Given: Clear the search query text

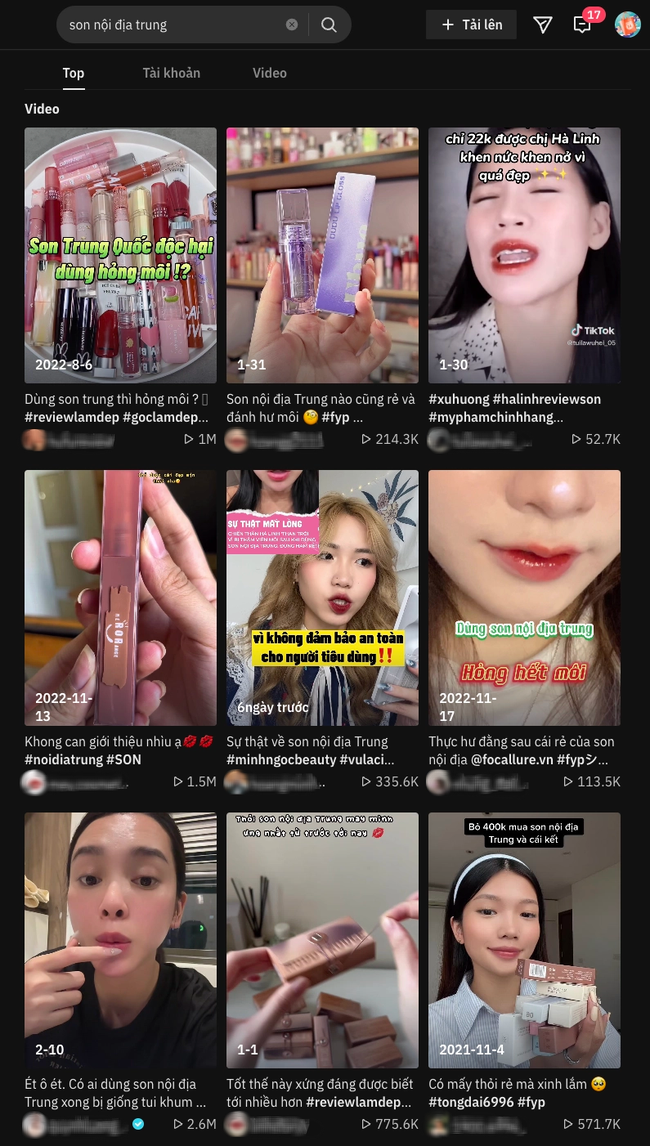Looking at the screenshot, I should coord(292,25).
